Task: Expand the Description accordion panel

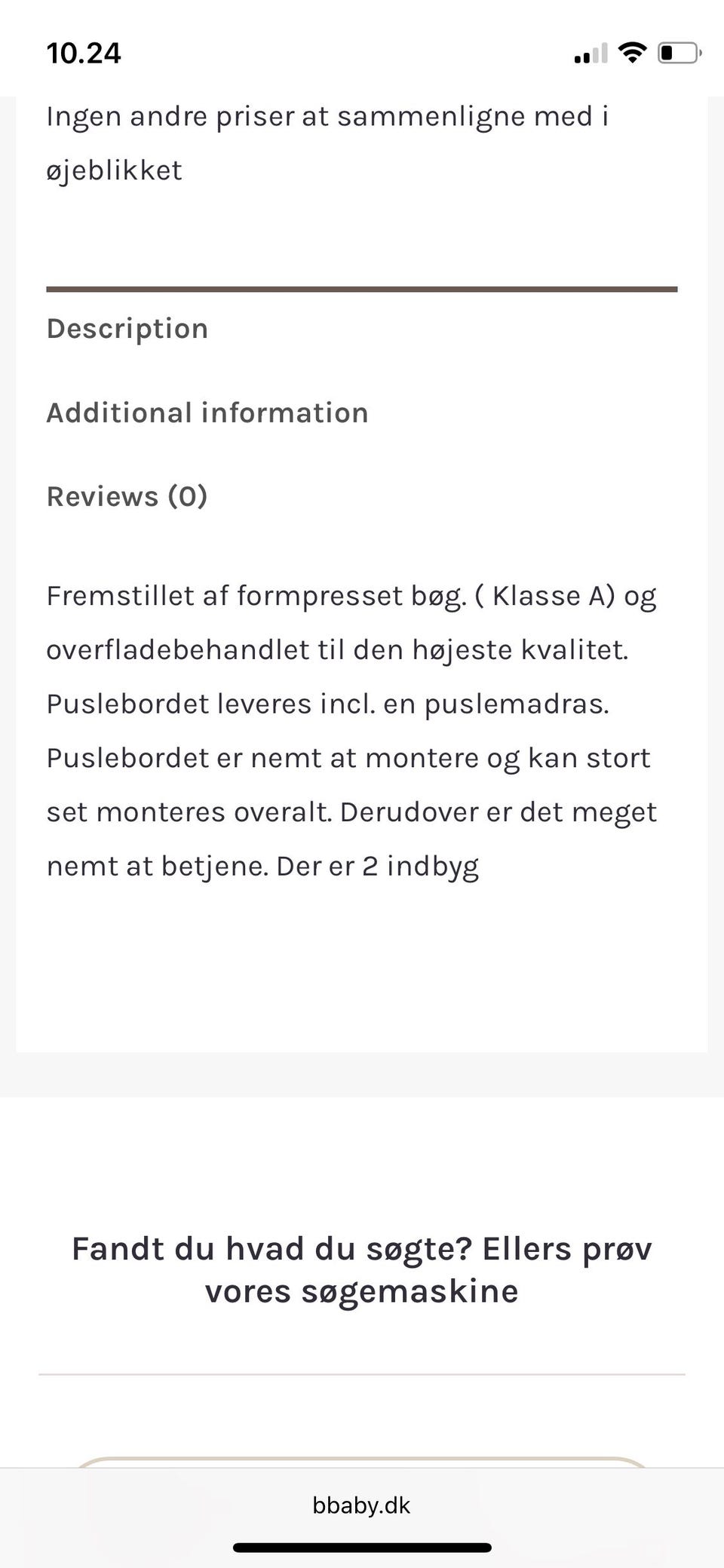Action: point(127,329)
